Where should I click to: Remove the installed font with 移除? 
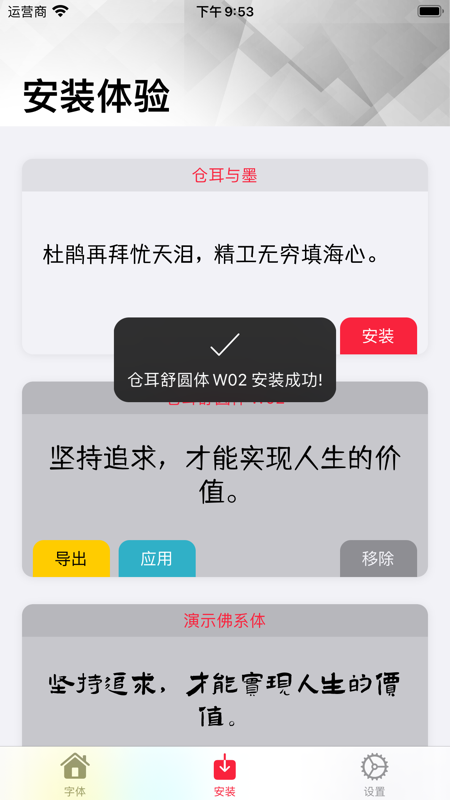(378, 559)
